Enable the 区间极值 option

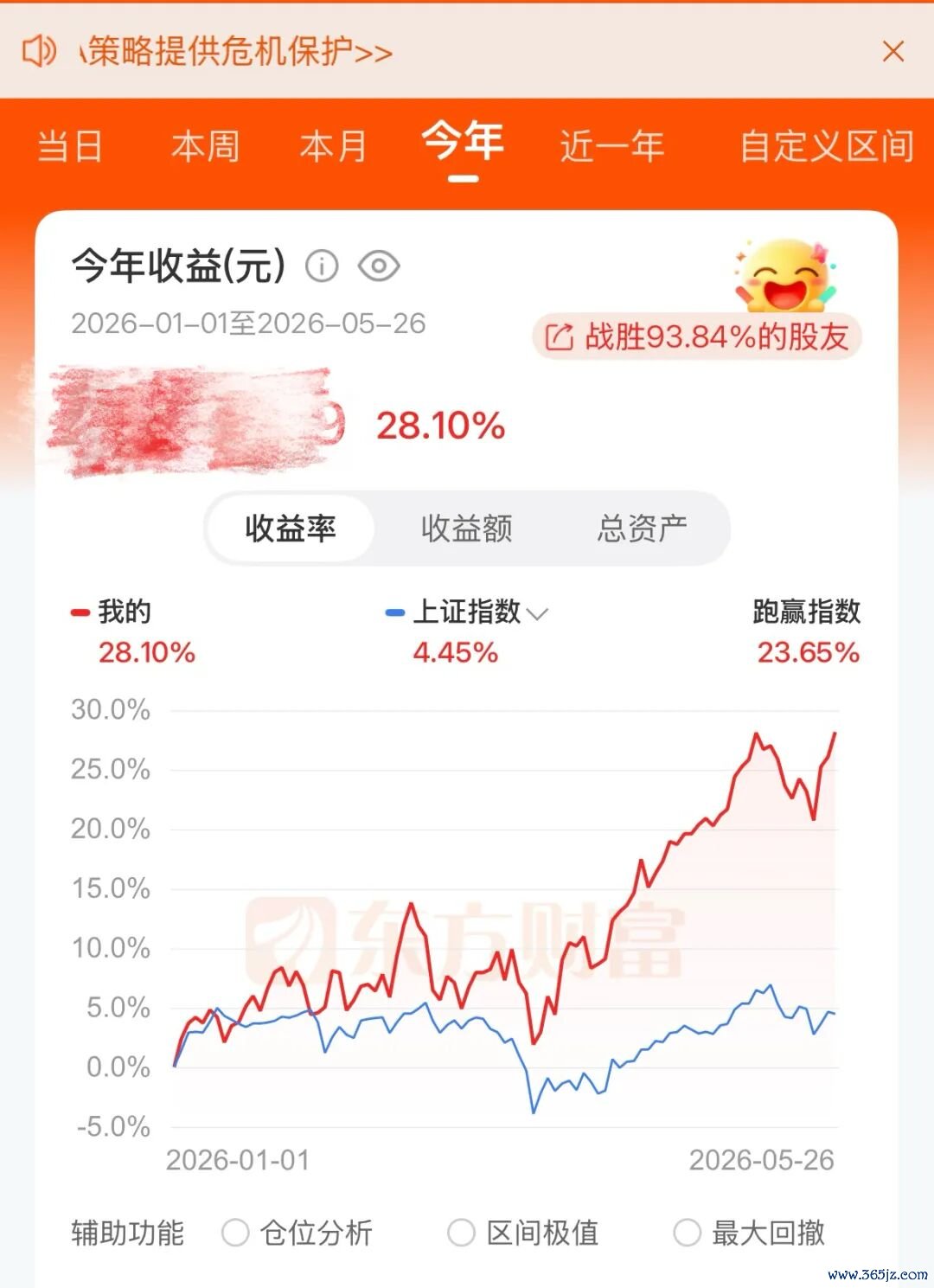pos(523,1233)
